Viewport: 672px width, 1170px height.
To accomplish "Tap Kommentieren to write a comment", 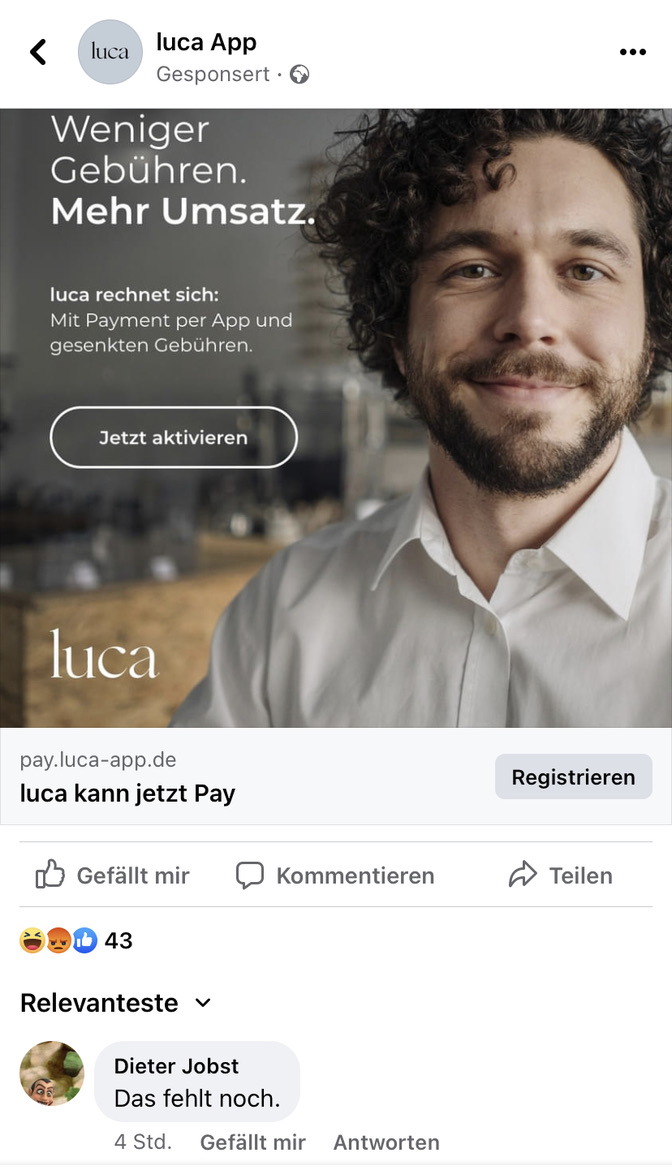I will click(x=335, y=876).
